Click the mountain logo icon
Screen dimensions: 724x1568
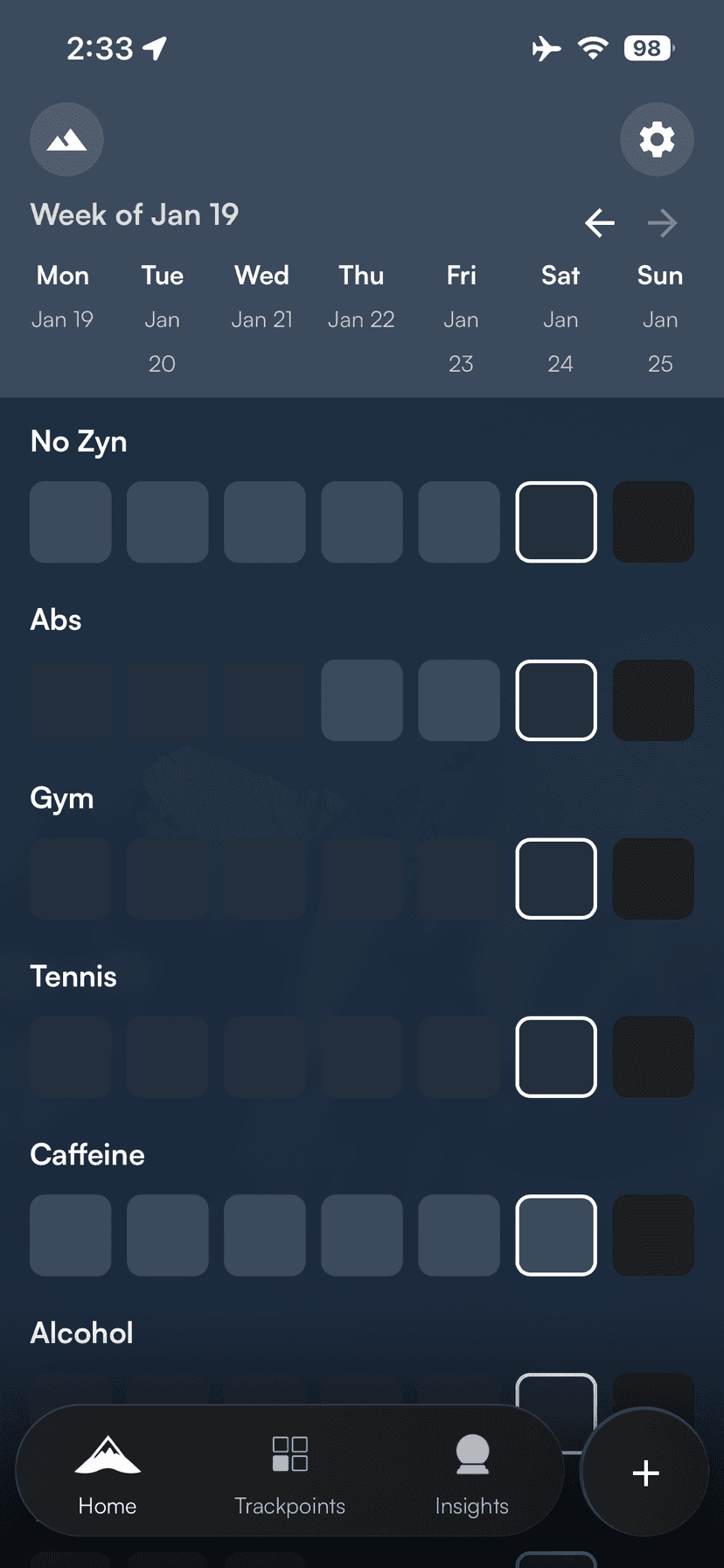click(66, 139)
